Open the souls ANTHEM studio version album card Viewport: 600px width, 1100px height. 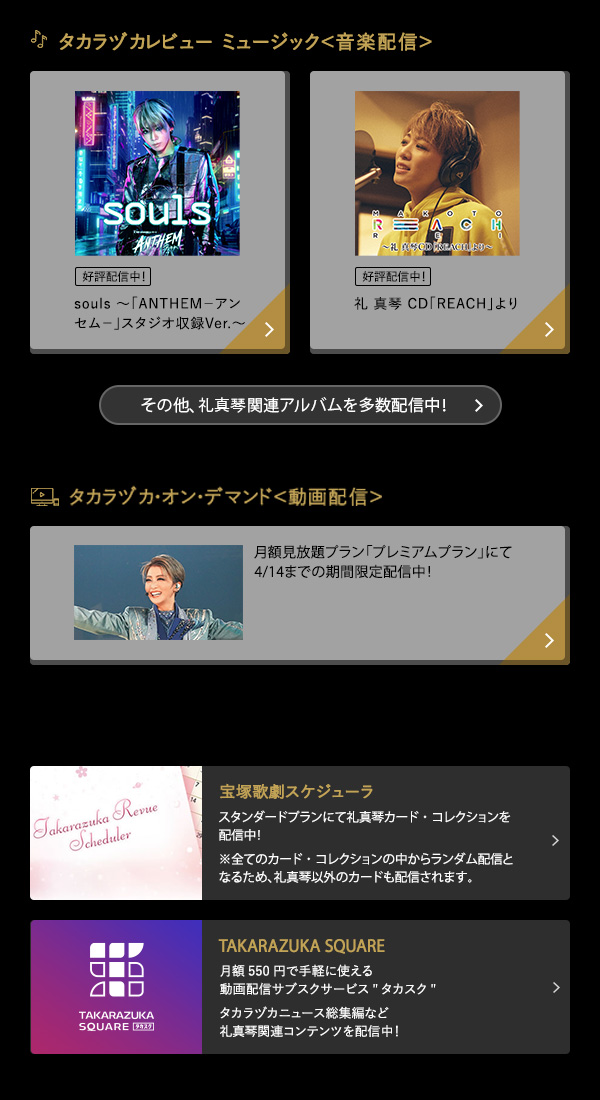pyautogui.click(x=159, y=211)
